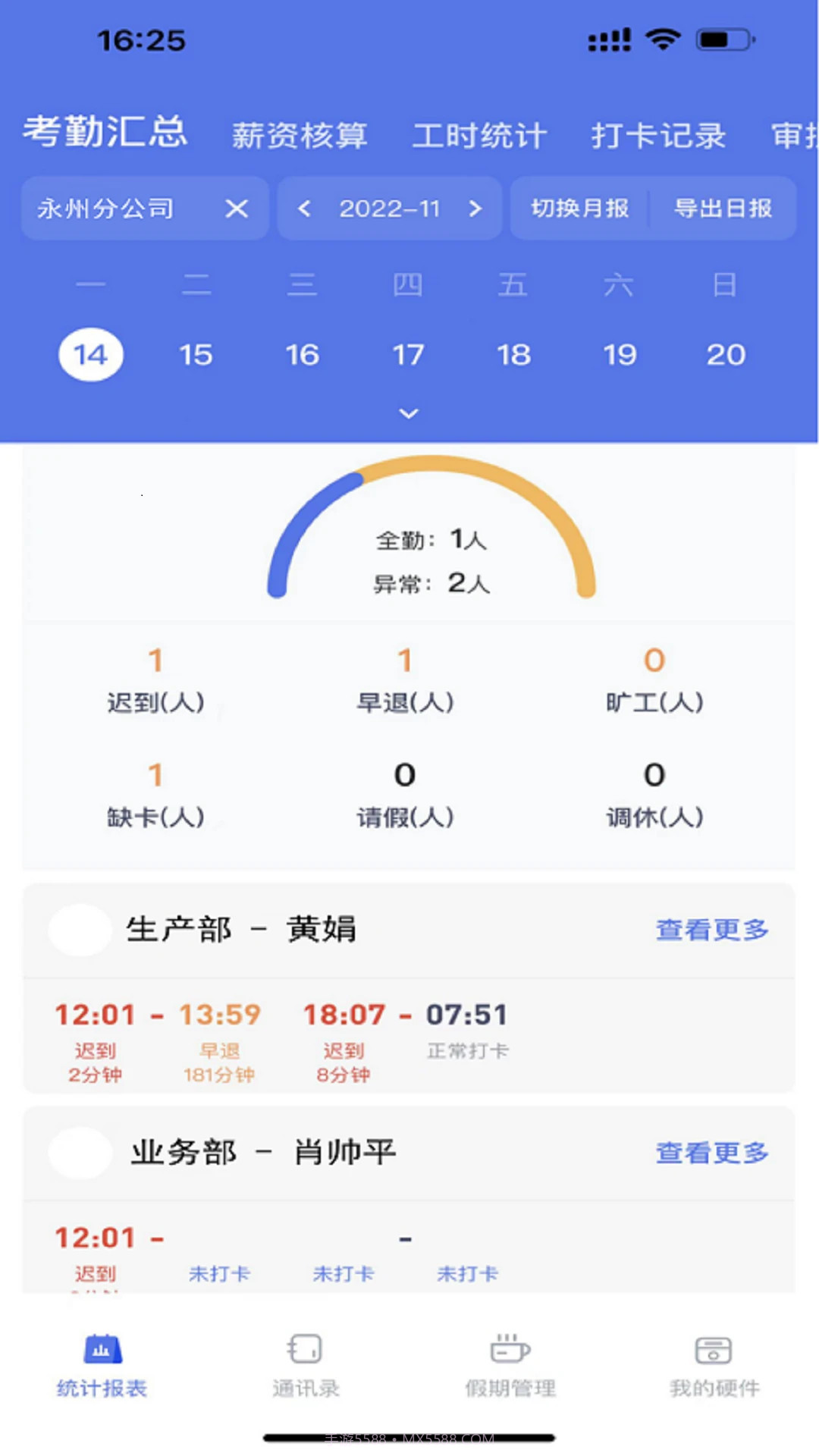Switch to the 打卡记录 tab
This screenshot has height=1456, width=819.
coord(658,135)
